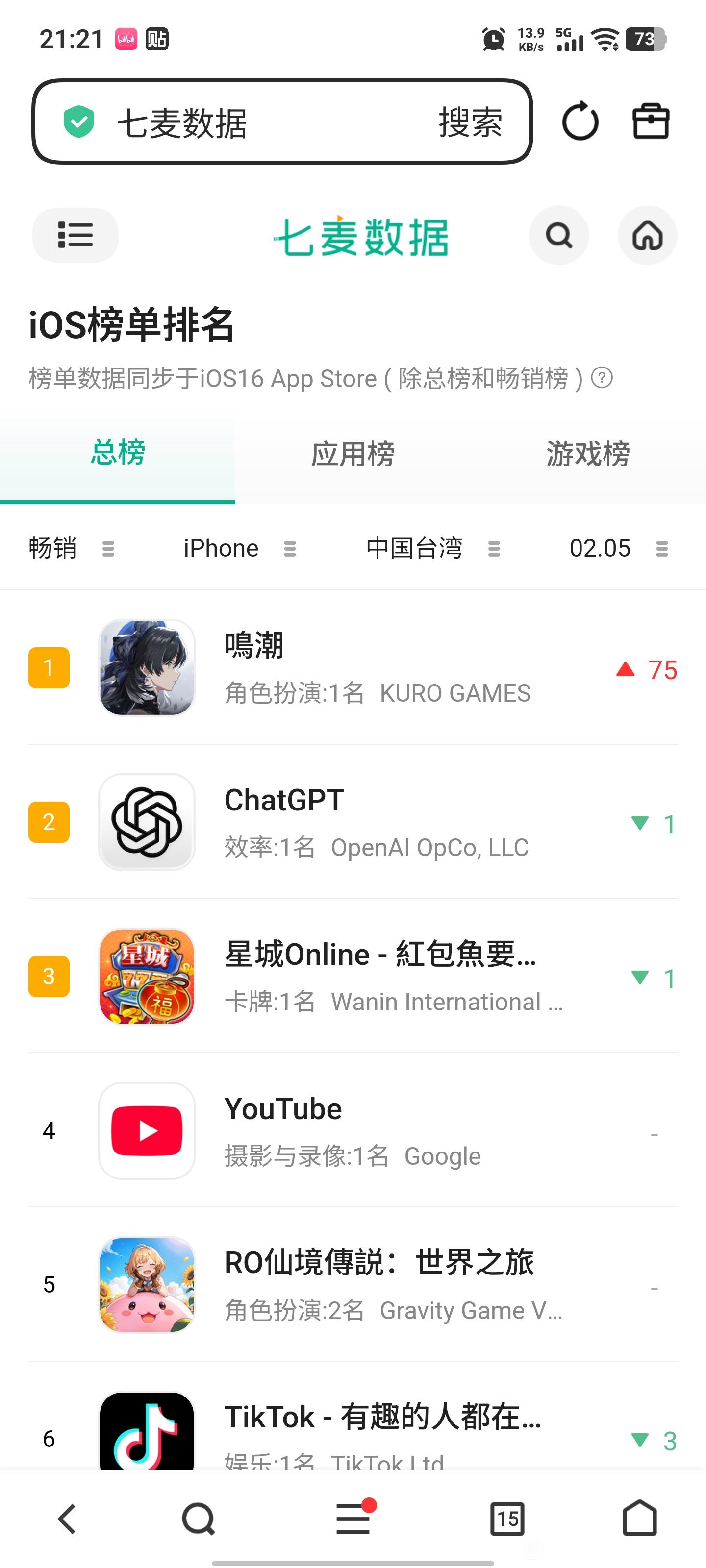Viewport: 706px width, 1568px height.
Task: Change the 中国台湾 region filter
Action: (x=432, y=548)
